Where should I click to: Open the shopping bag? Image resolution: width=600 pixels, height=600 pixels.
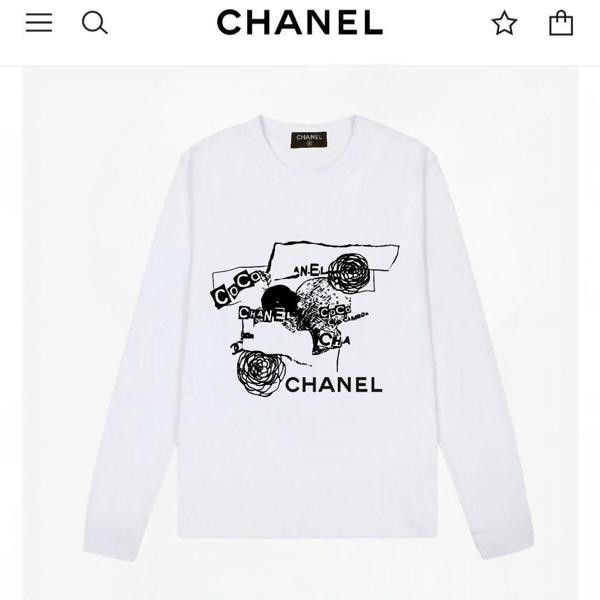pyautogui.click(x=560, y=23)
